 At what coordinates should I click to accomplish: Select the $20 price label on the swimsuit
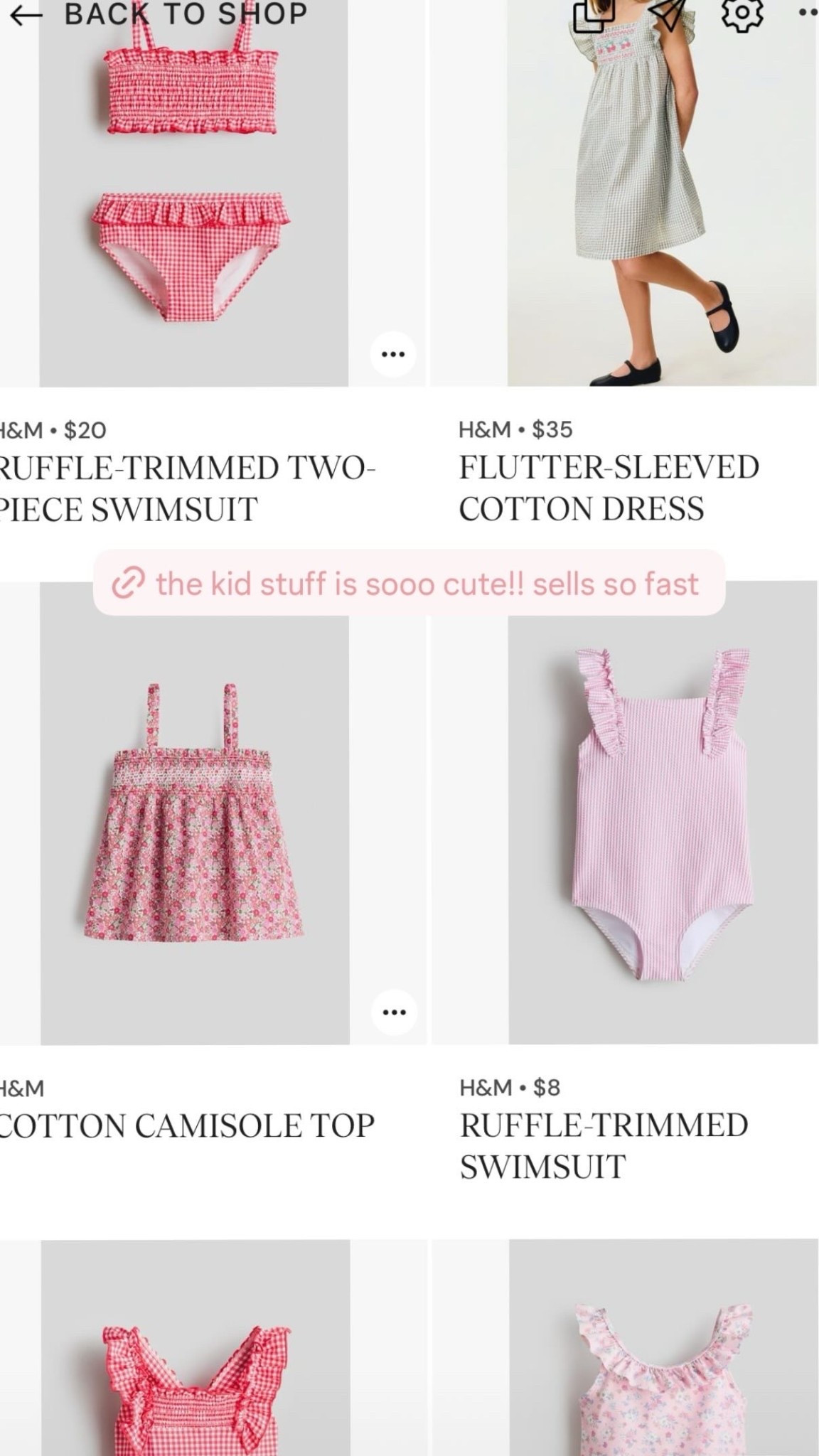[87, 428]
